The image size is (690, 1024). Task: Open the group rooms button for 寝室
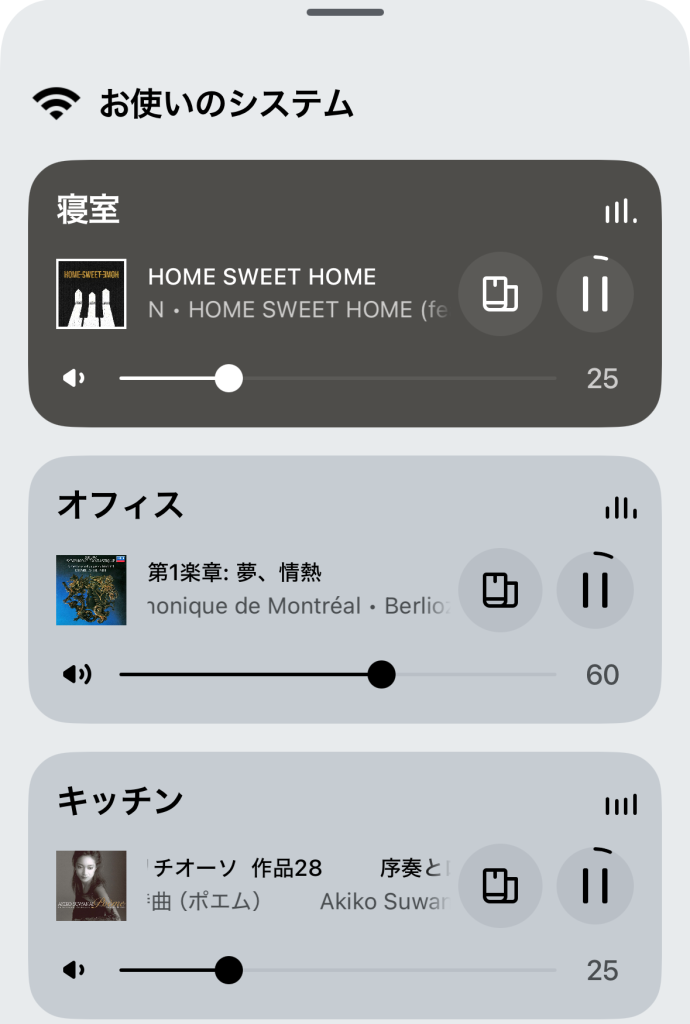click(x=500, y=294)
